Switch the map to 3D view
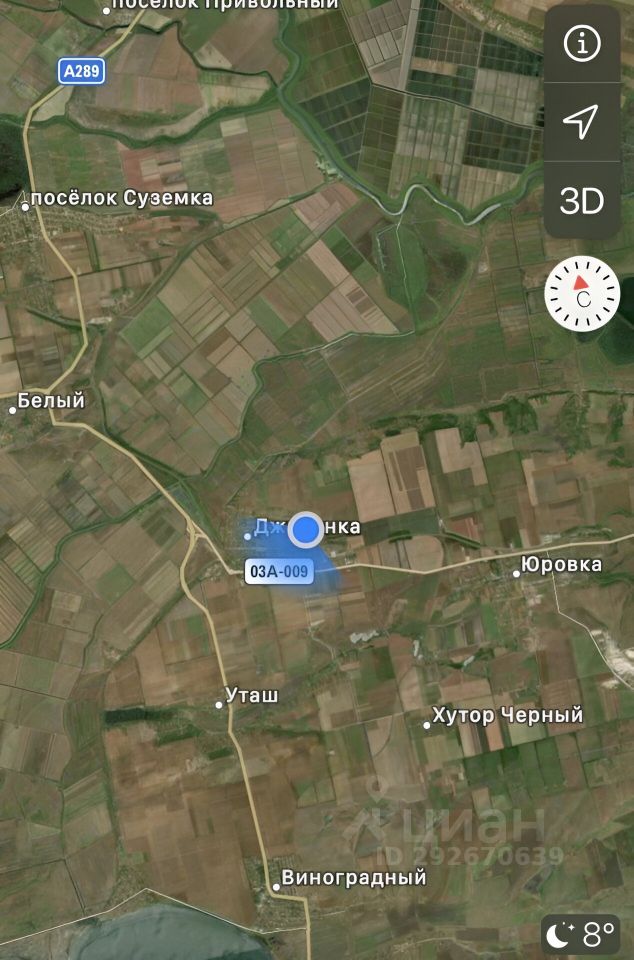This screenshot has height=960, width=634. pos(581,201)
